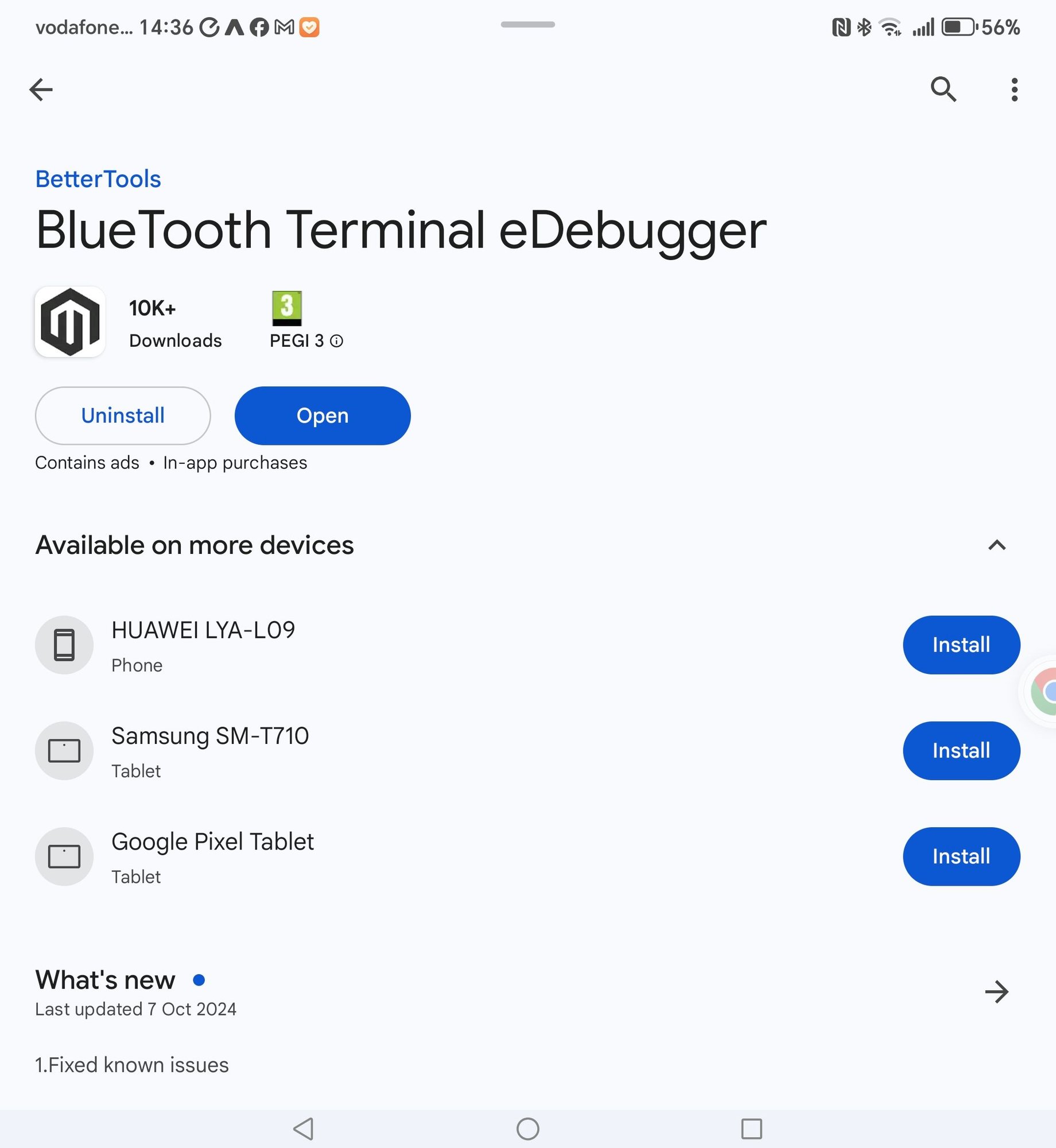Open What's new details arrow
The height and width of the screenshot is (1148, 1056).
997,992
